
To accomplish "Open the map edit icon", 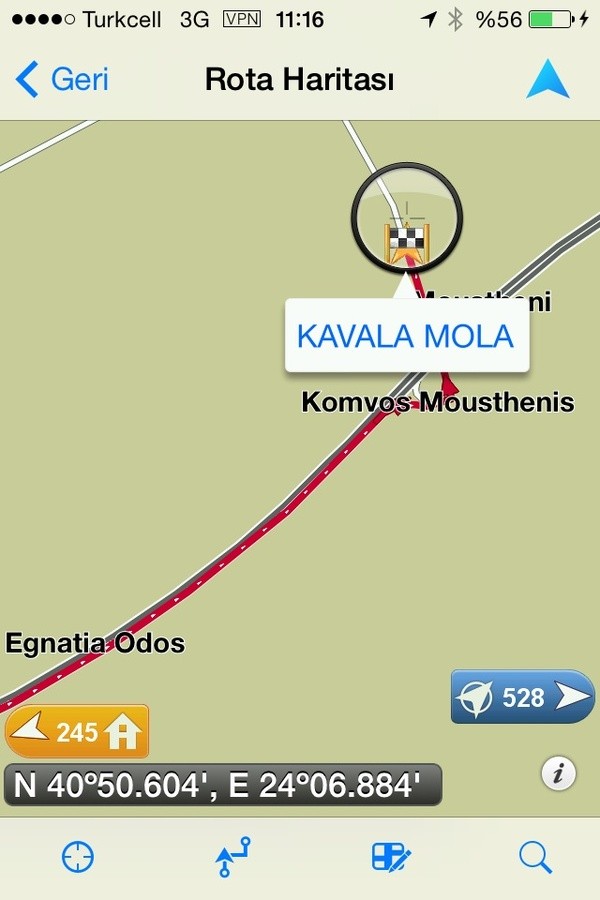I will (391, 857).
